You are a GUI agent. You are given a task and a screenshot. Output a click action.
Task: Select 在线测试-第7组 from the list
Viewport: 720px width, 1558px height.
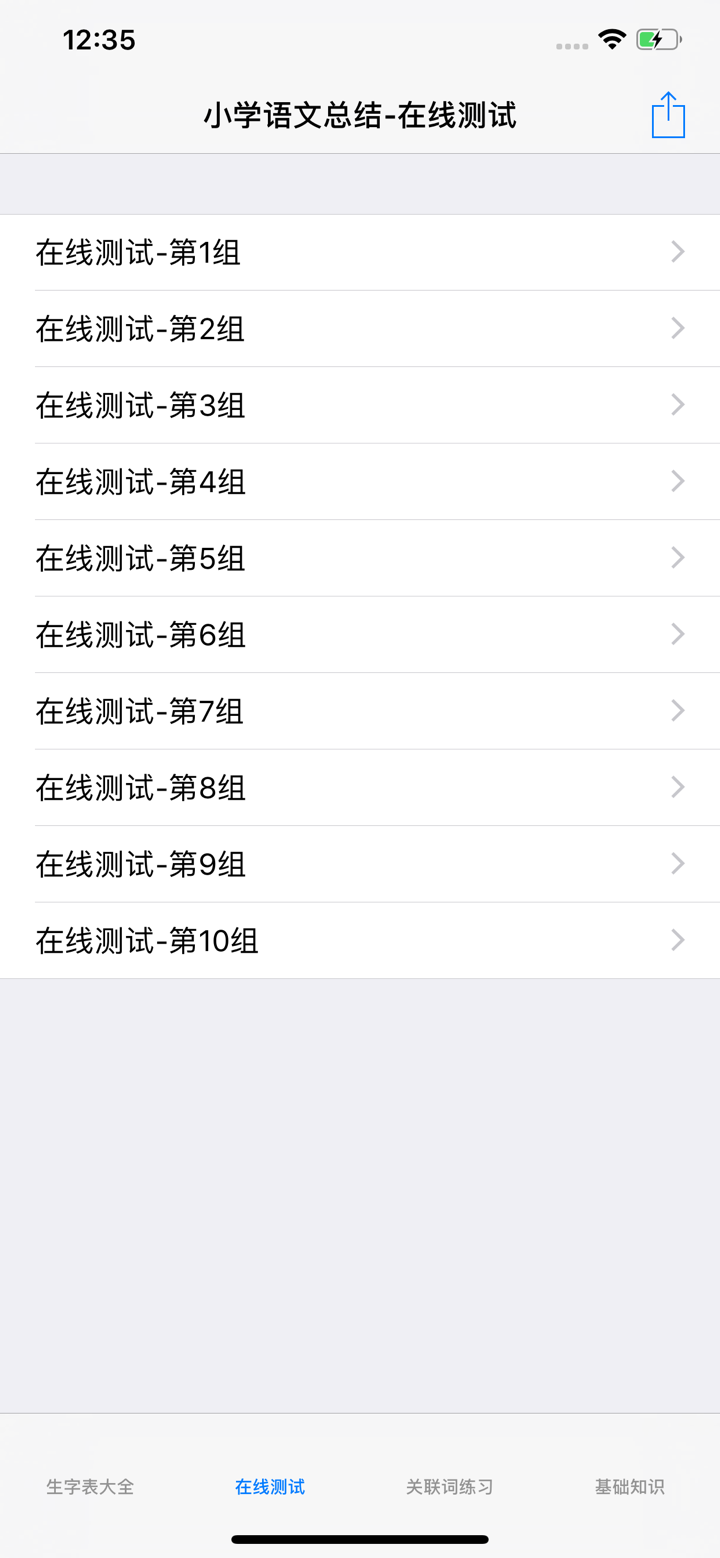(x=143, y=711)
